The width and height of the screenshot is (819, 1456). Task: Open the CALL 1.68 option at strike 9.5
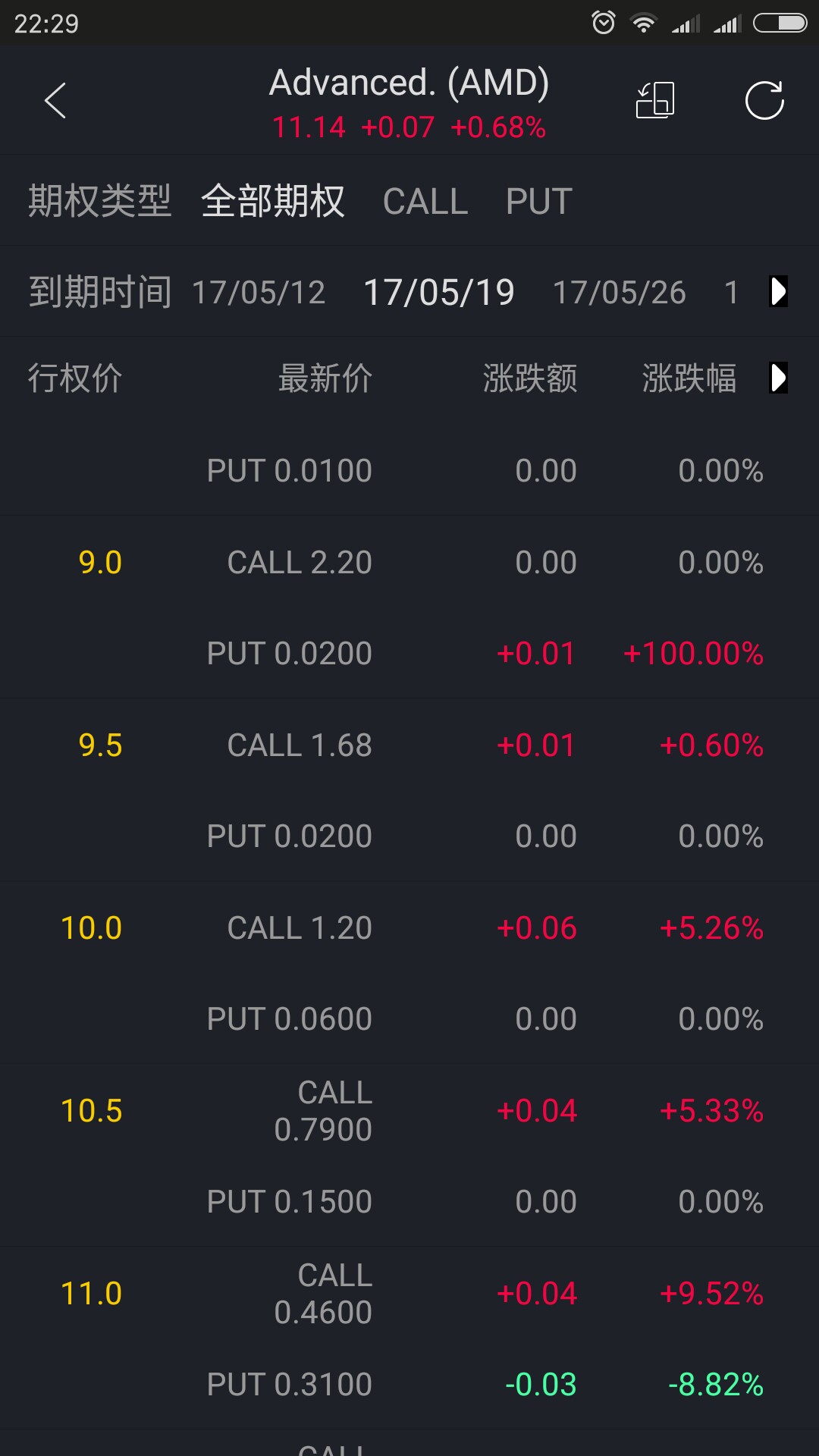pos(409,745)
